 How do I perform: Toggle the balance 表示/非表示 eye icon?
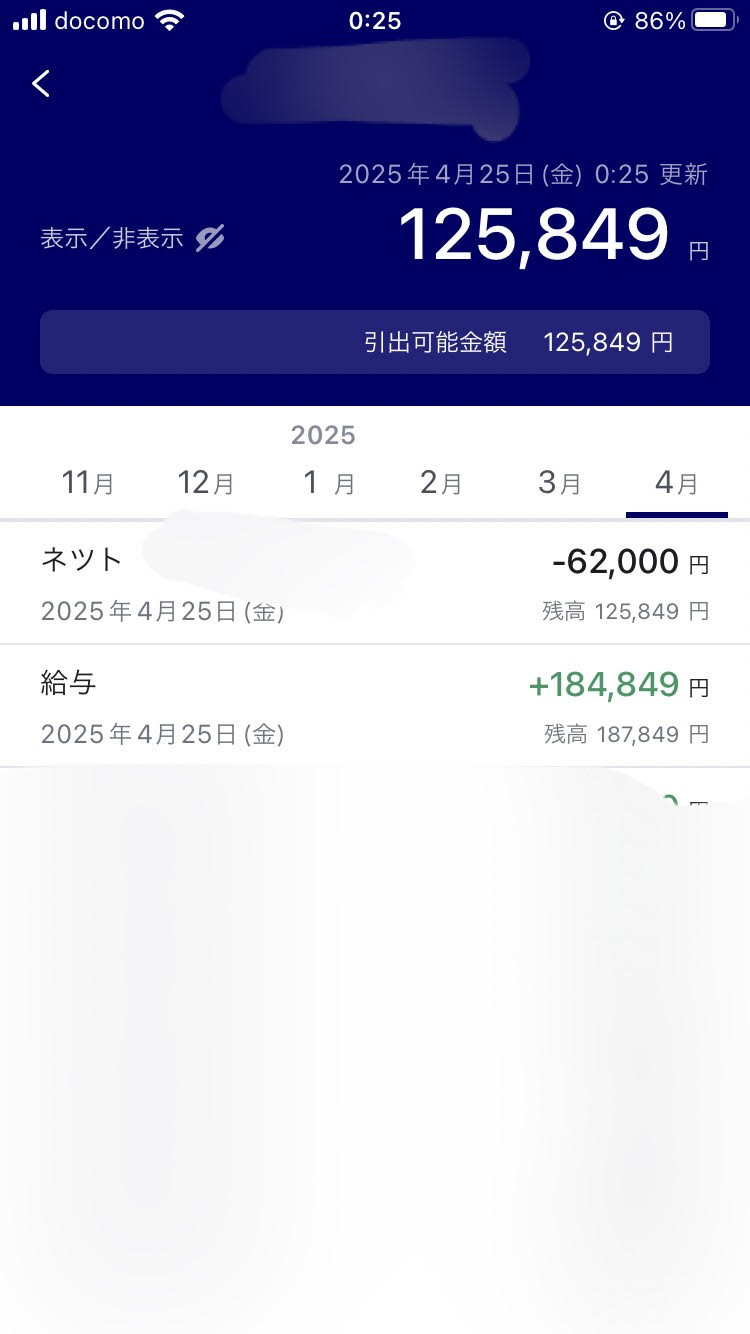tap(210, 238)
